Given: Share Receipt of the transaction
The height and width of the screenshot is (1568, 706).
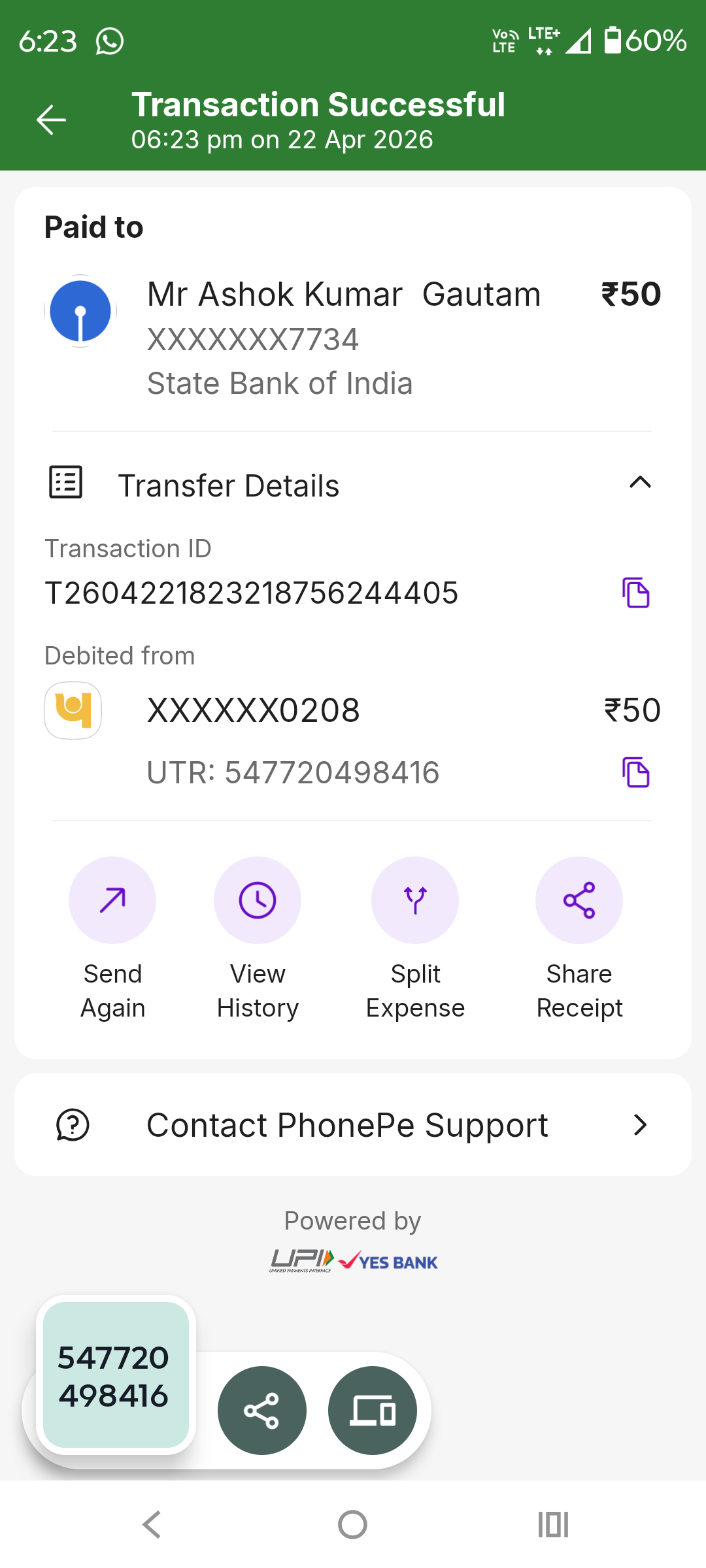Looking at the screenshot, I should click(579, 900).
